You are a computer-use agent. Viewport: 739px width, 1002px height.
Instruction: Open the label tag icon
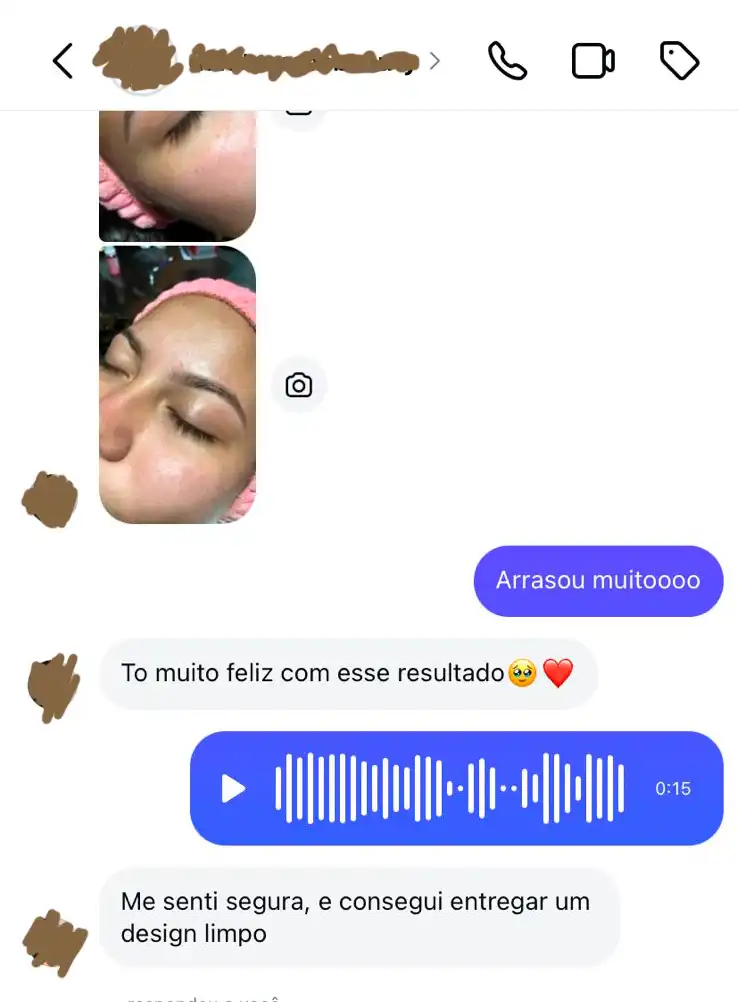point(680,61)
